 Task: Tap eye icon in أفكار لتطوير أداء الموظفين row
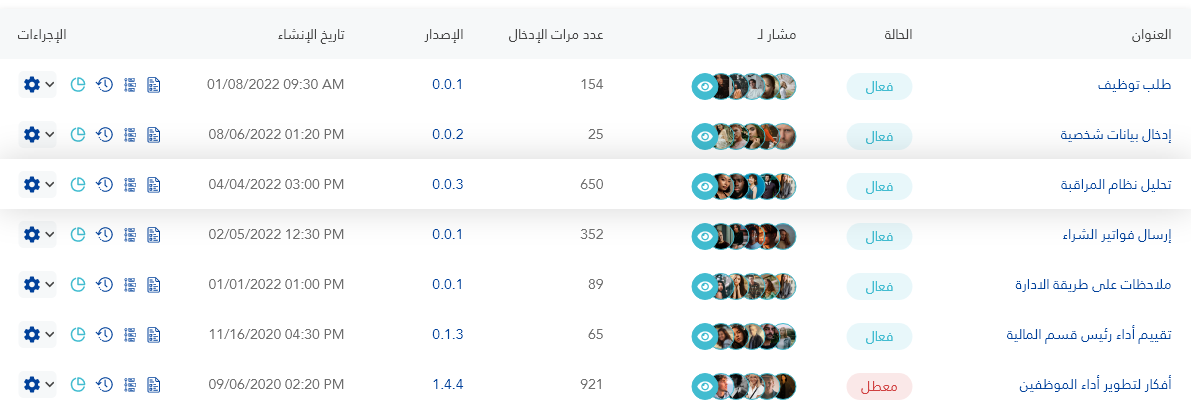point(705,386)
